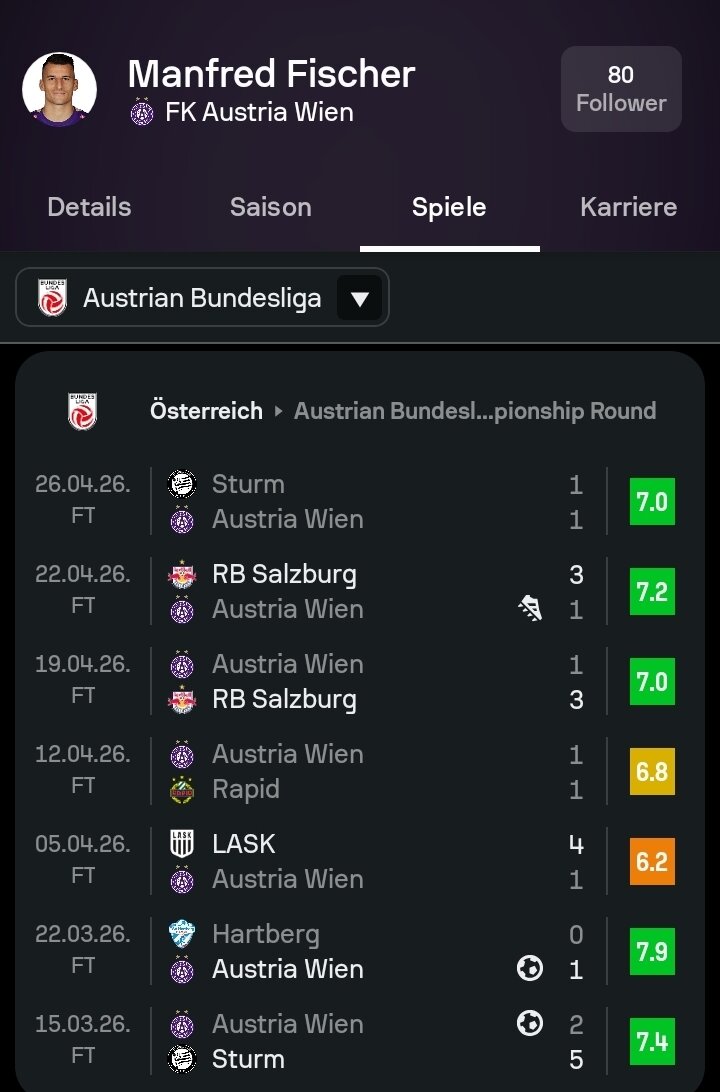Open the Österreich Austrian Bundesliga league header
The image size is (720, 1092).
pyautogui.click(x=400, y=411)
